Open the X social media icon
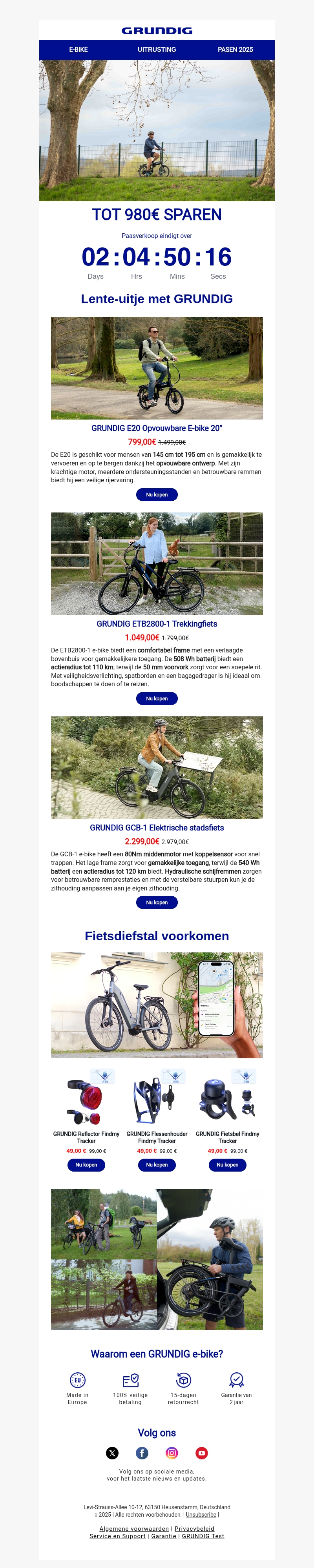Viewport: 314px width, 1568px height. tap(112, 1454)
